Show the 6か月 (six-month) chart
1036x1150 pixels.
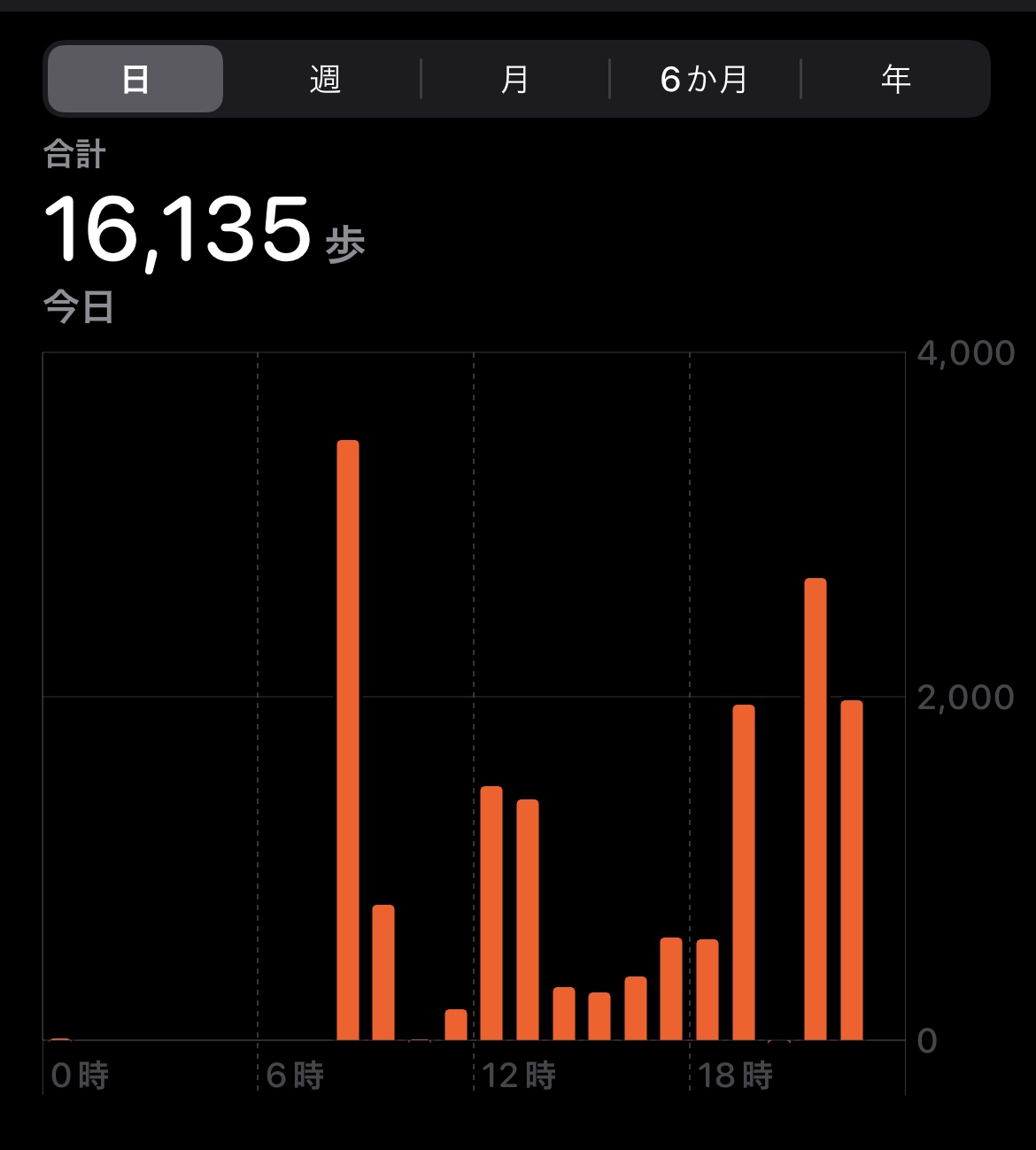[705, 80]
